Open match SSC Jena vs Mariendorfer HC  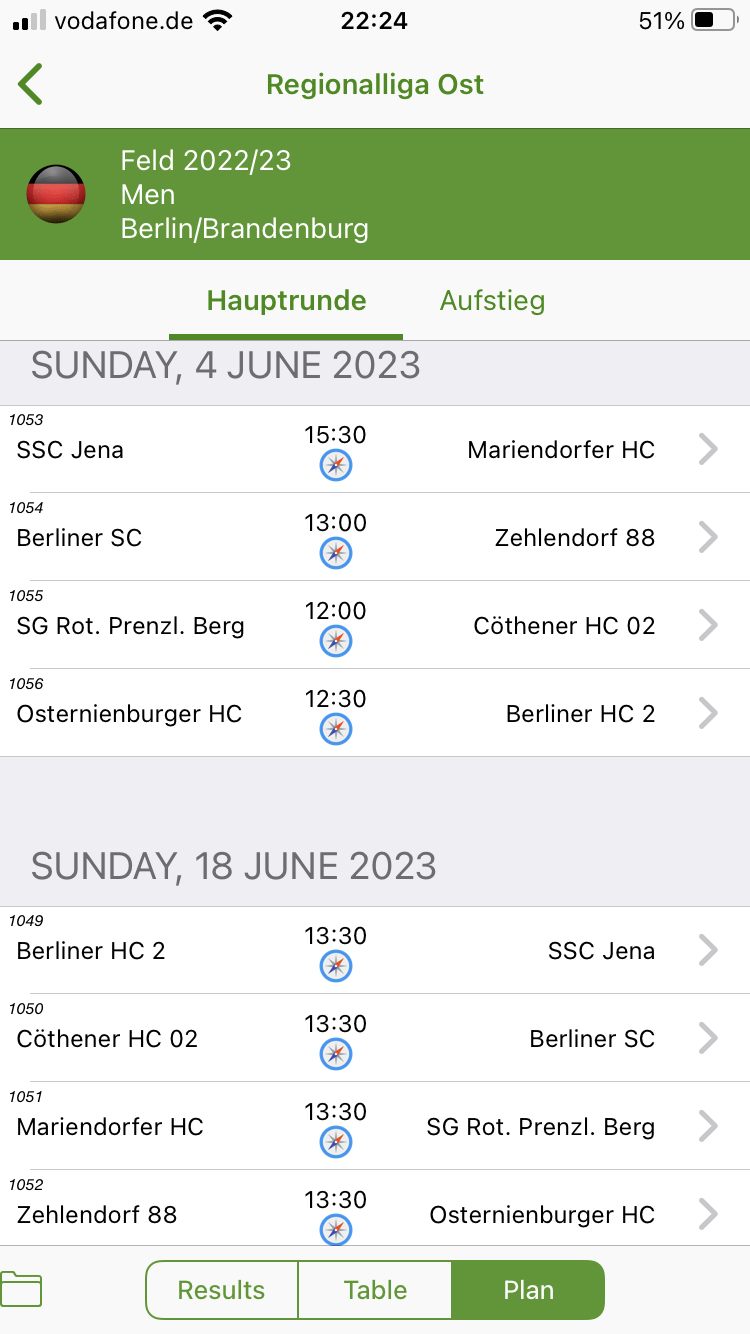tap(375, 449)
